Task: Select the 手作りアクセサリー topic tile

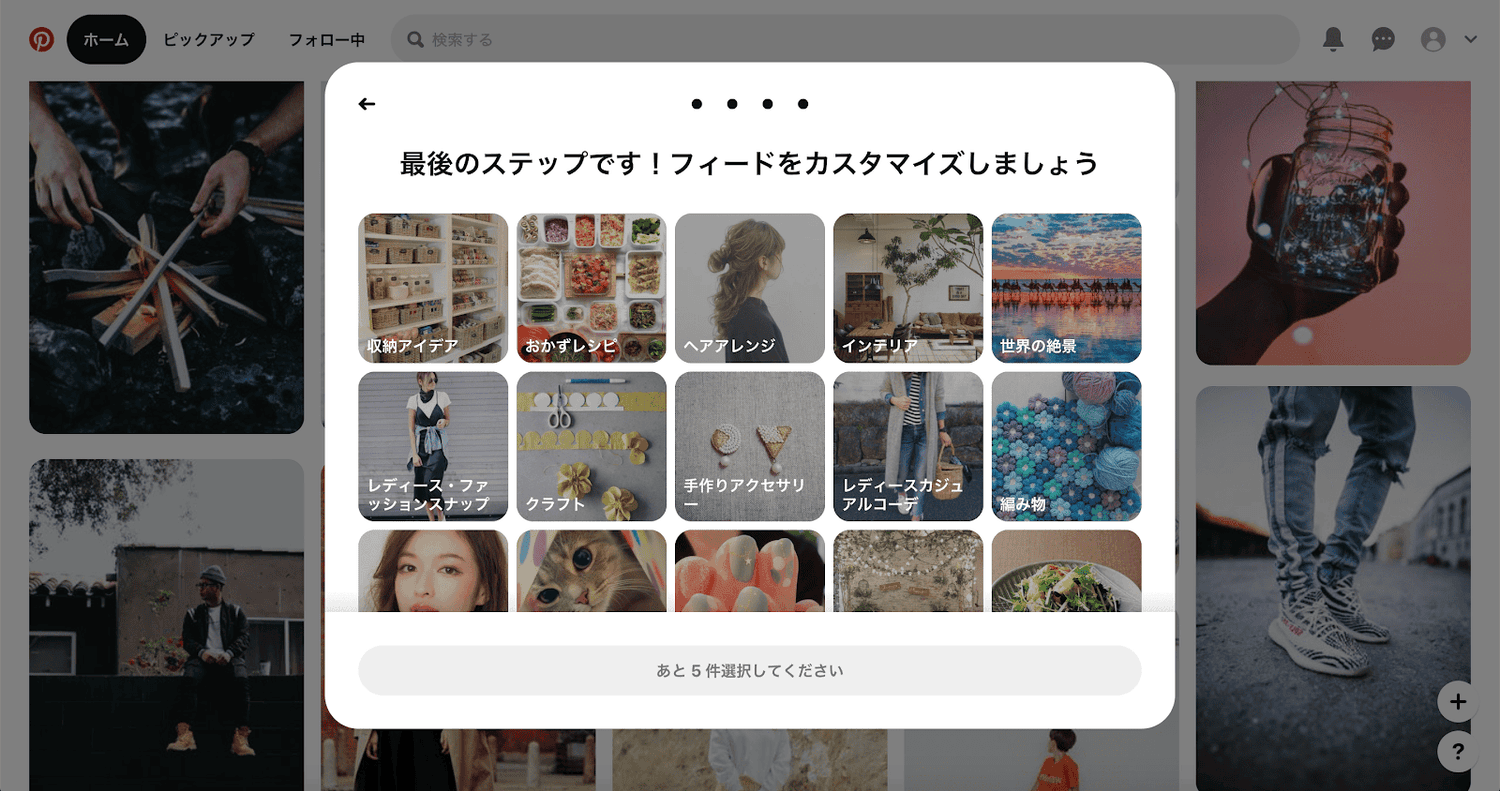Action: 749,446
